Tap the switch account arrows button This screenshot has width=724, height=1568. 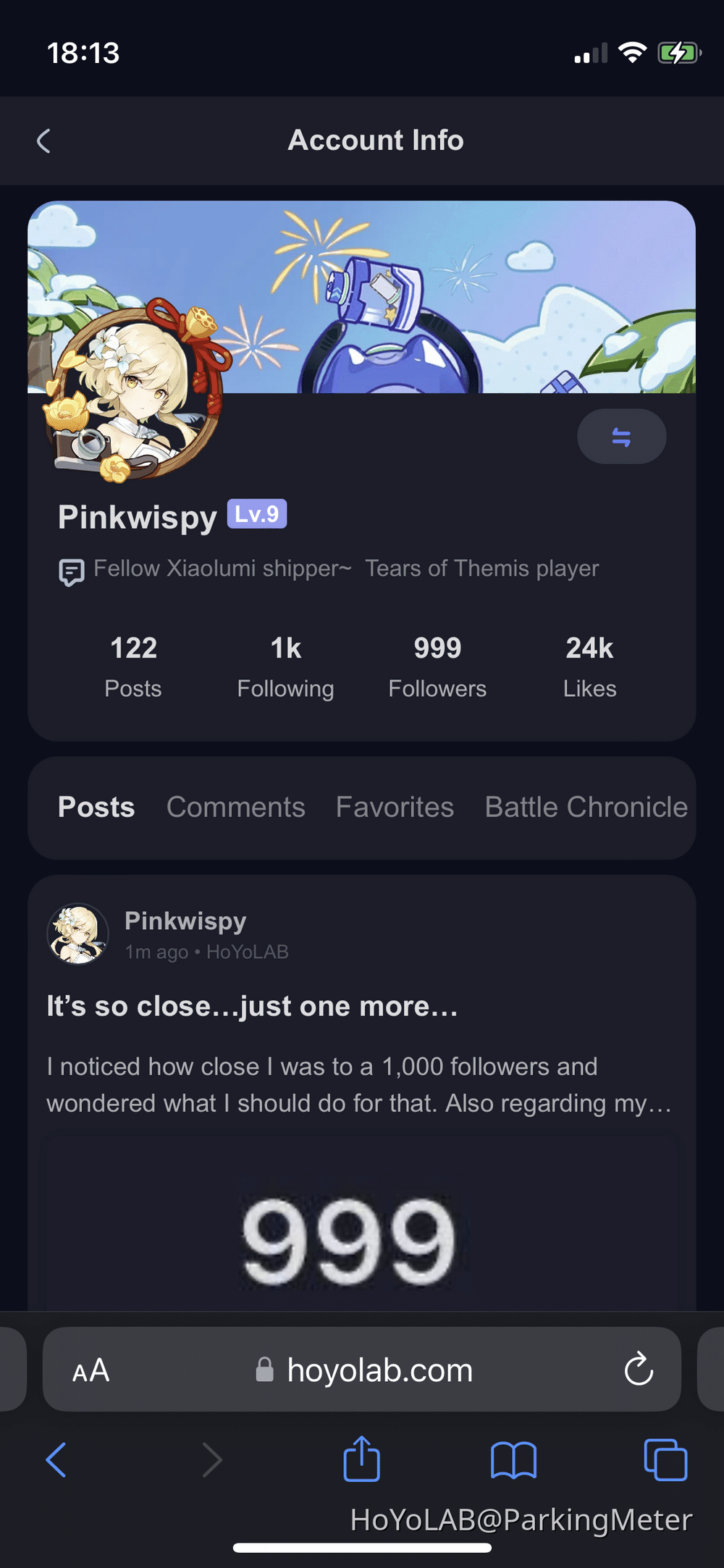[621, 437]
